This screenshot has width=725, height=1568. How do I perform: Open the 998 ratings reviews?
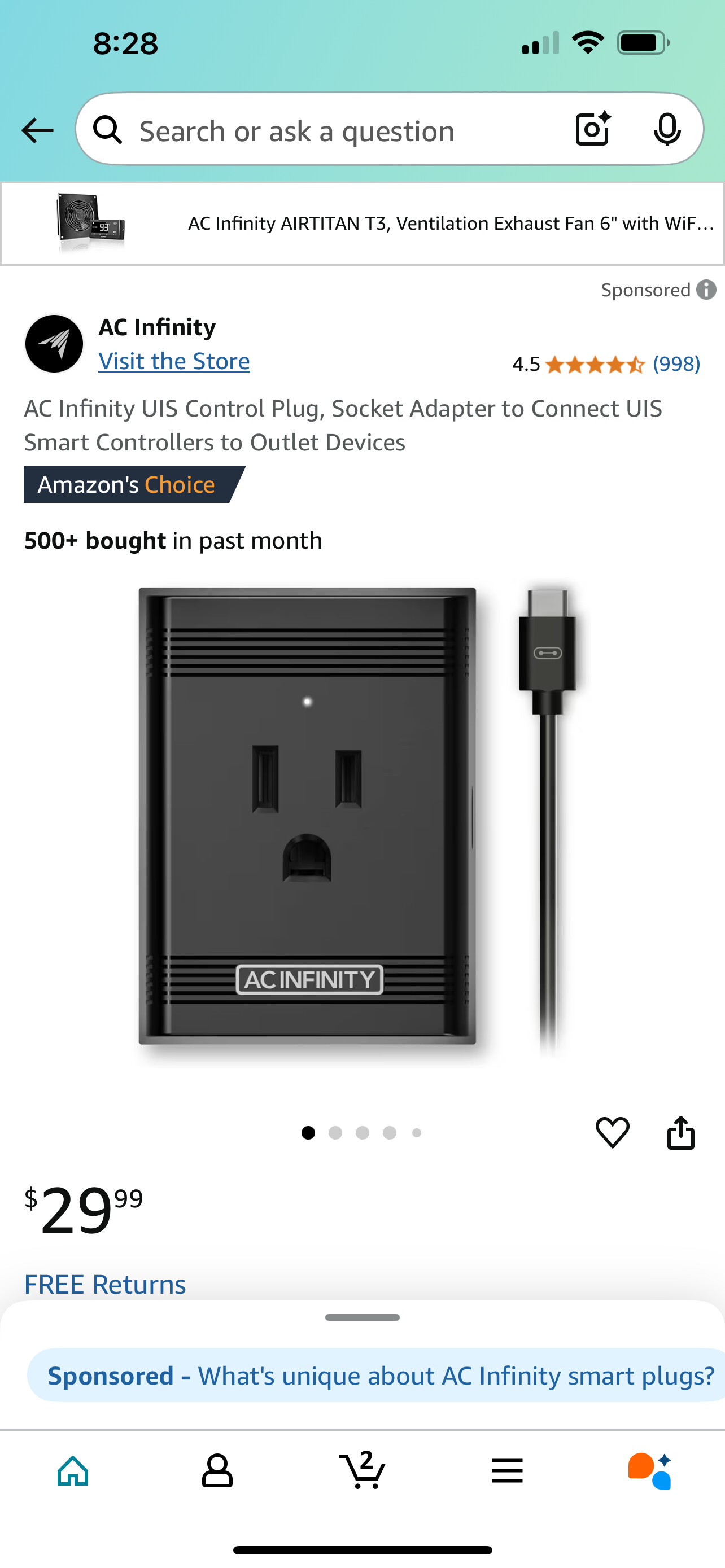(676, 364)
